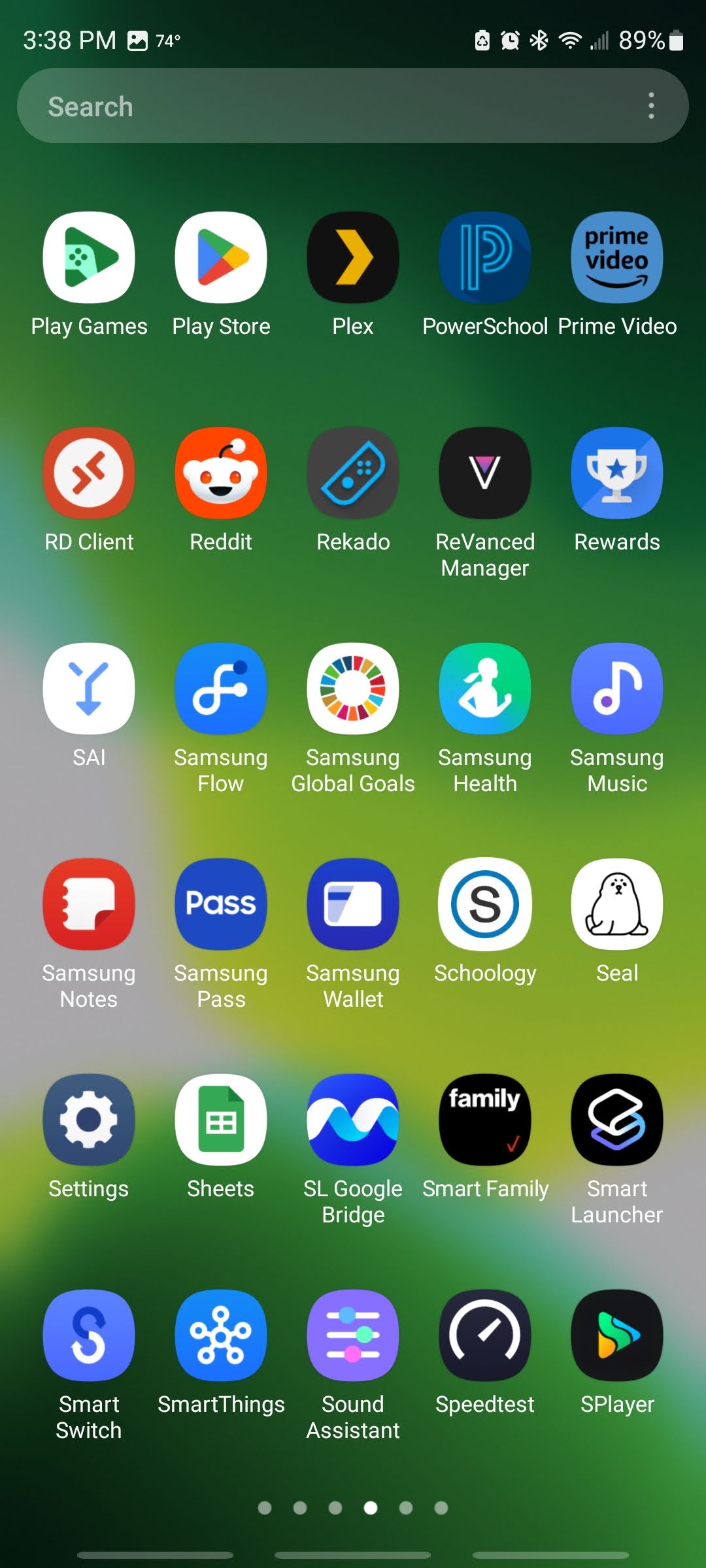
Task: Open Samsung Music
Action: pos(617,689)
